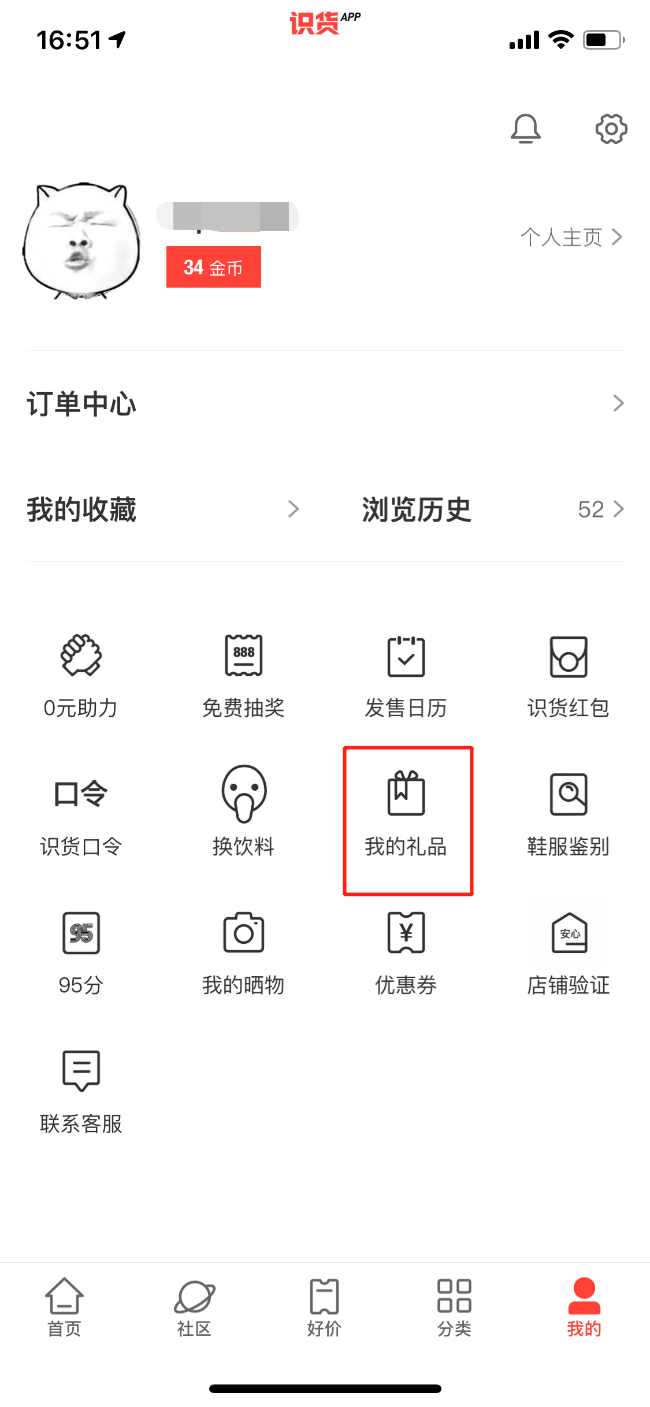This screenshot has width=650, height=1407.
Task: Switch to the 好价 deals tab
Action: [x=324, y=1307]
